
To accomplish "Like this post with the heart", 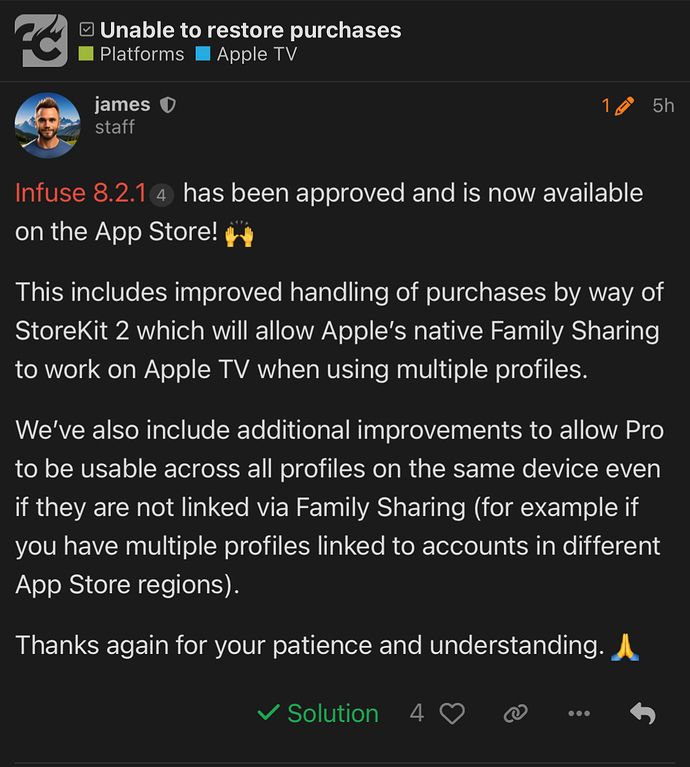I will coord(453,713).
